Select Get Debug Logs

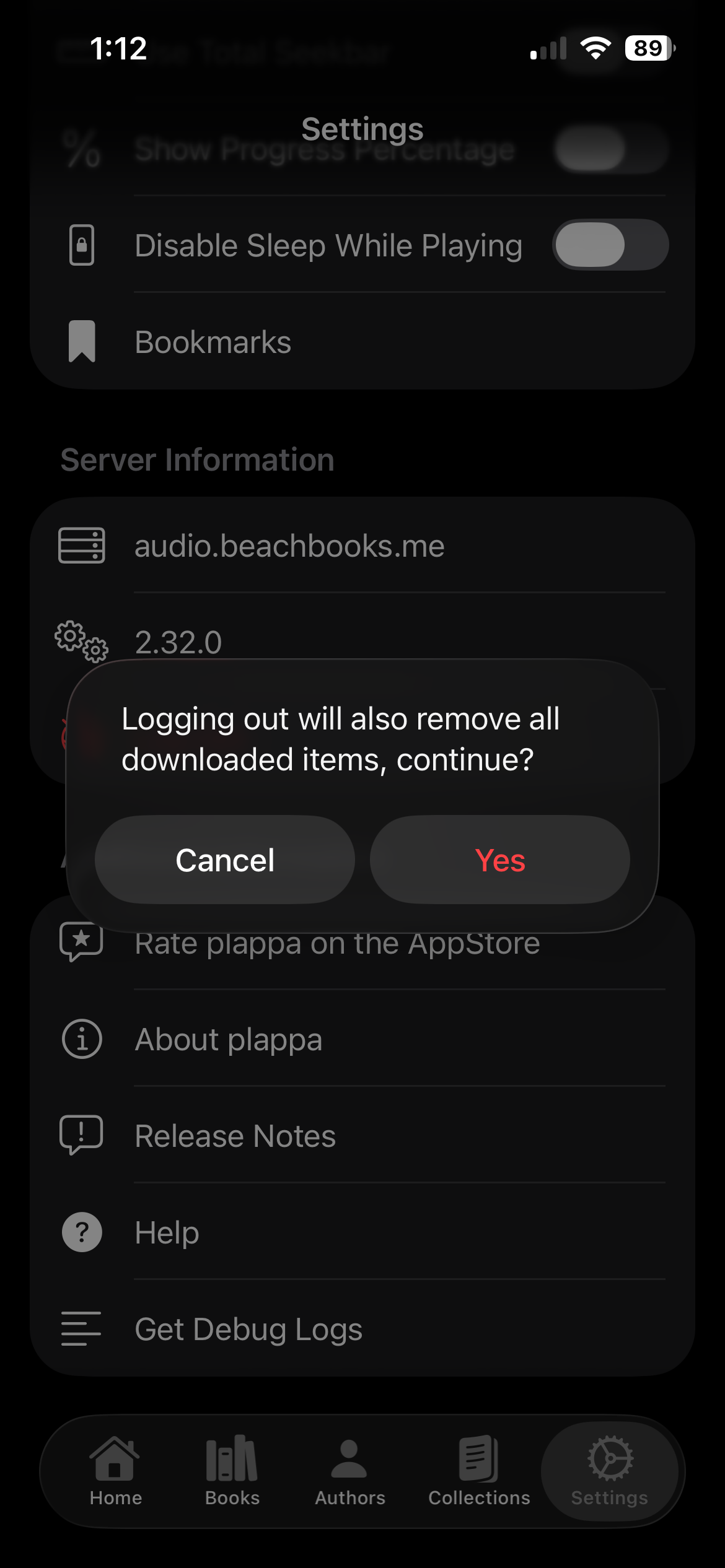(362, 1329)
